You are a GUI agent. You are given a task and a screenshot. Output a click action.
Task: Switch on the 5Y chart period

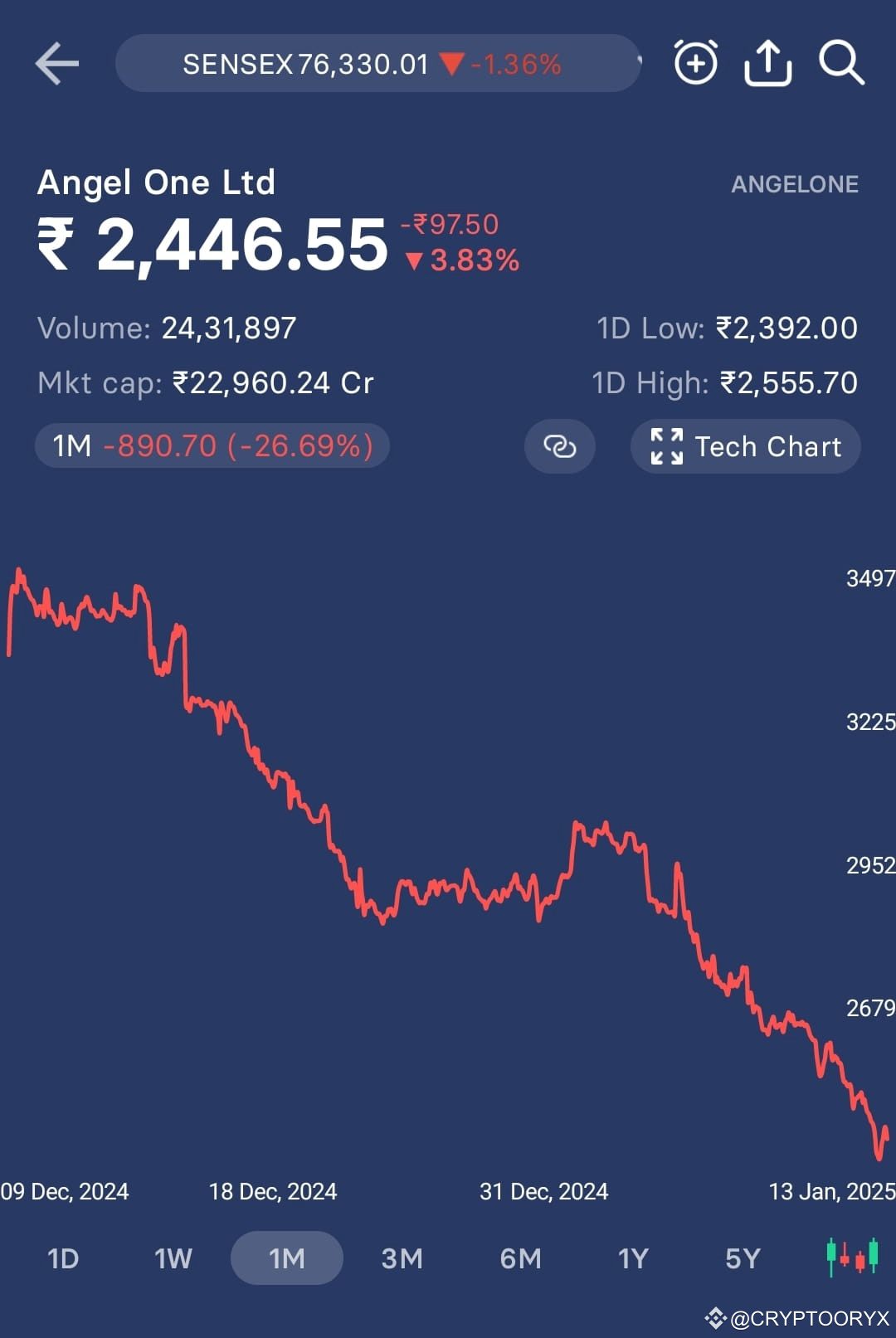tap(741, 1258)
